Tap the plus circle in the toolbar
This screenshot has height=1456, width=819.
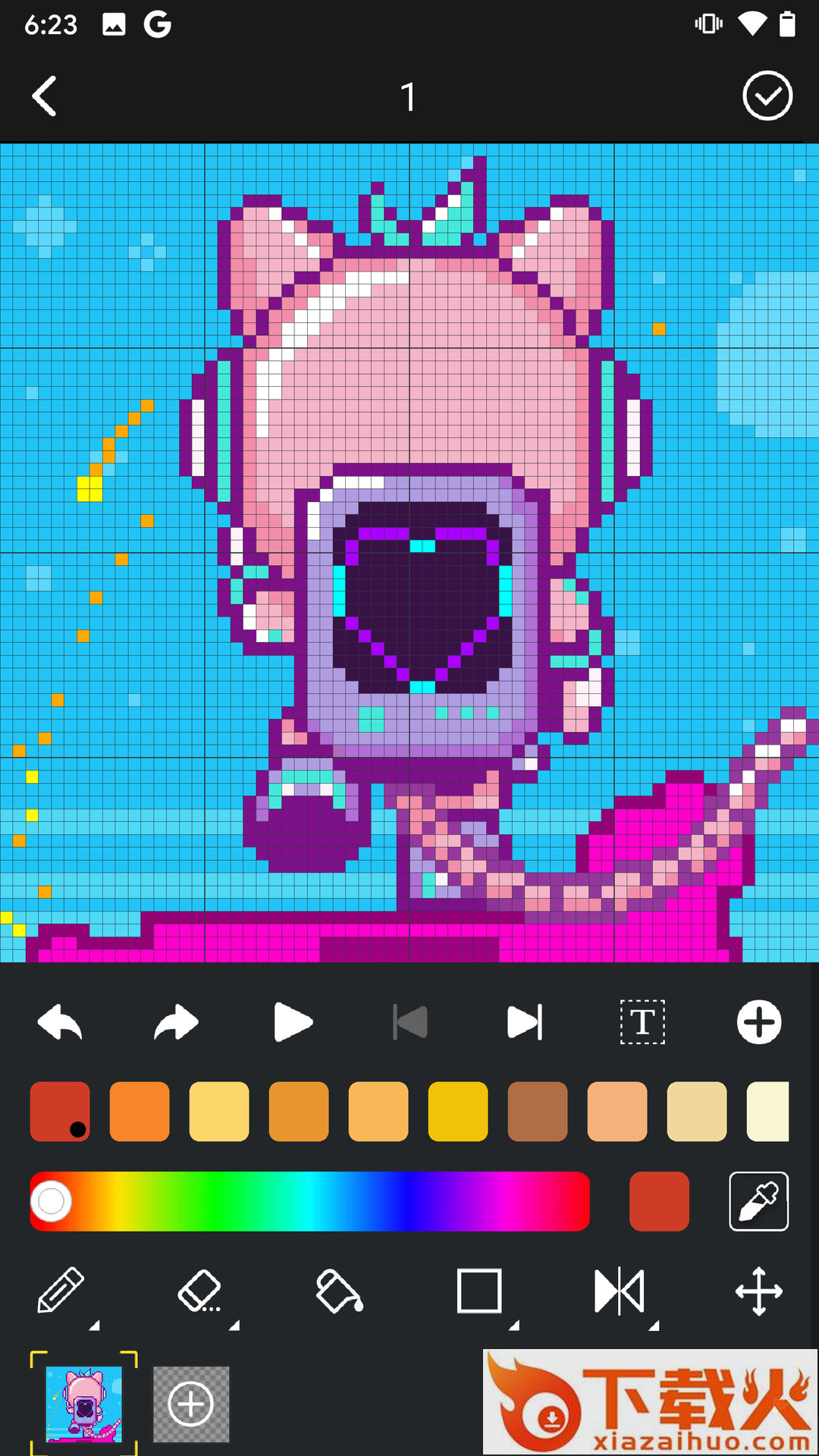(x=759, y=1022)
